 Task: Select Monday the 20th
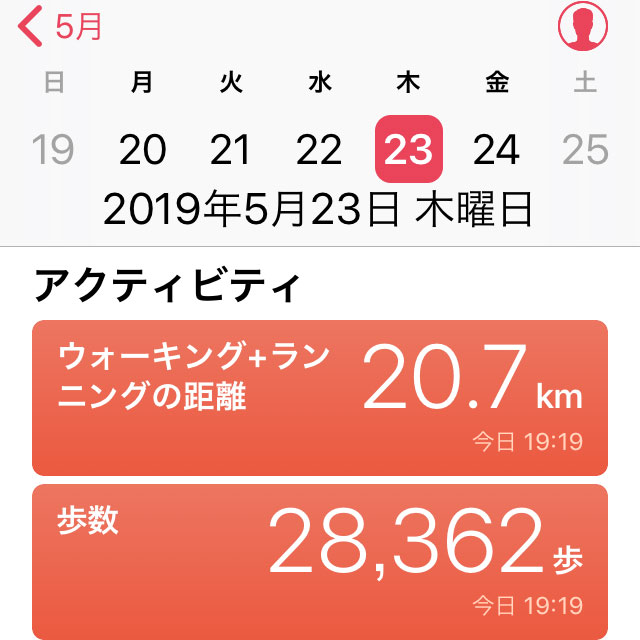tap(142, 150)
